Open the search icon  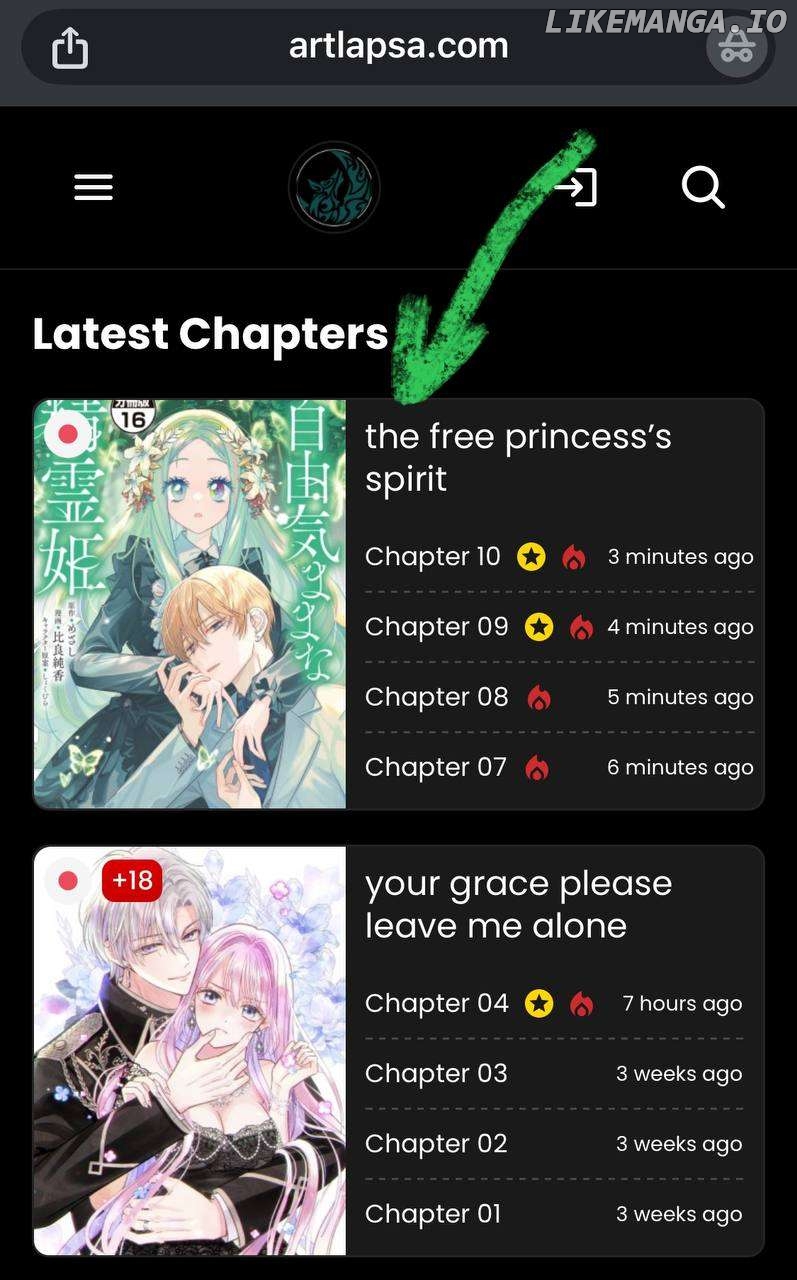tap(703, 187)
